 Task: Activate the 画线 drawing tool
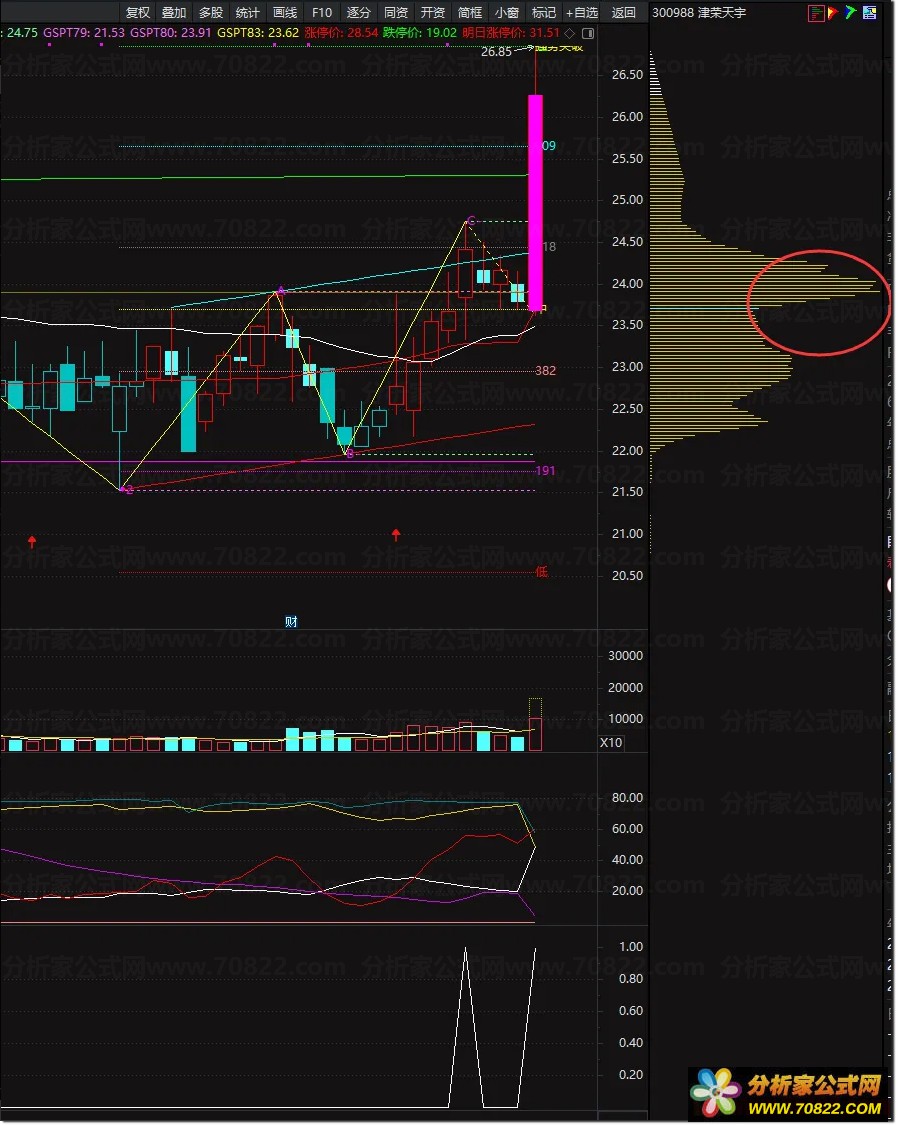[285, 13]
